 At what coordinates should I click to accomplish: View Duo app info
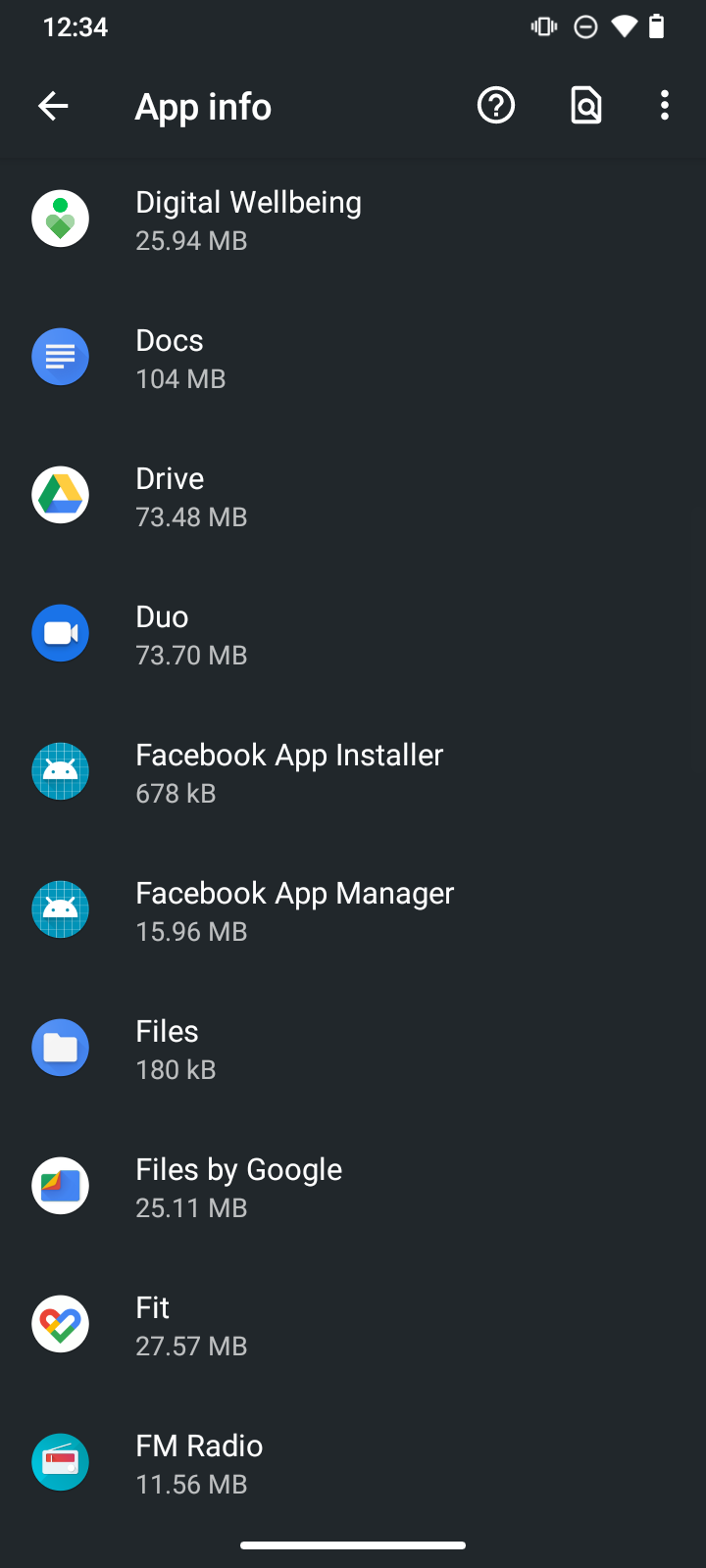[x=353, y=634]
